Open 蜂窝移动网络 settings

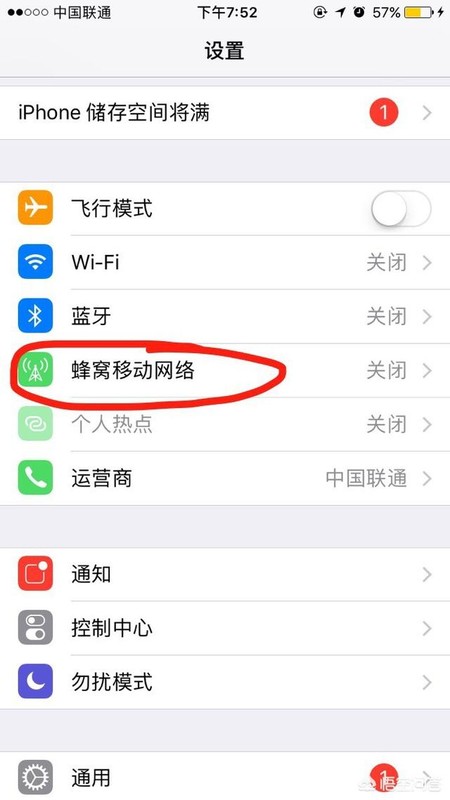(x=225, y=371)
